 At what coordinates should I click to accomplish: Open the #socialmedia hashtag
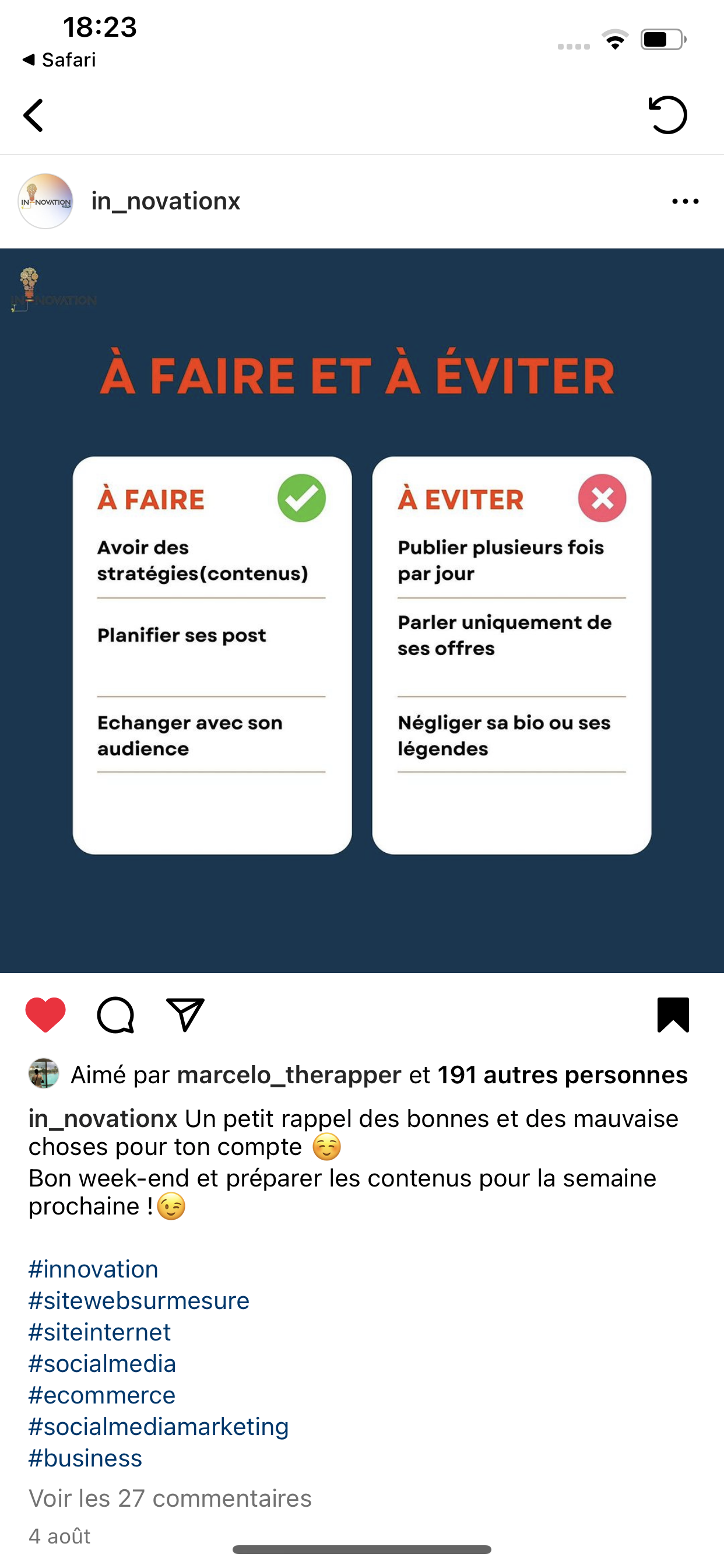click(x=102, y=1364)
